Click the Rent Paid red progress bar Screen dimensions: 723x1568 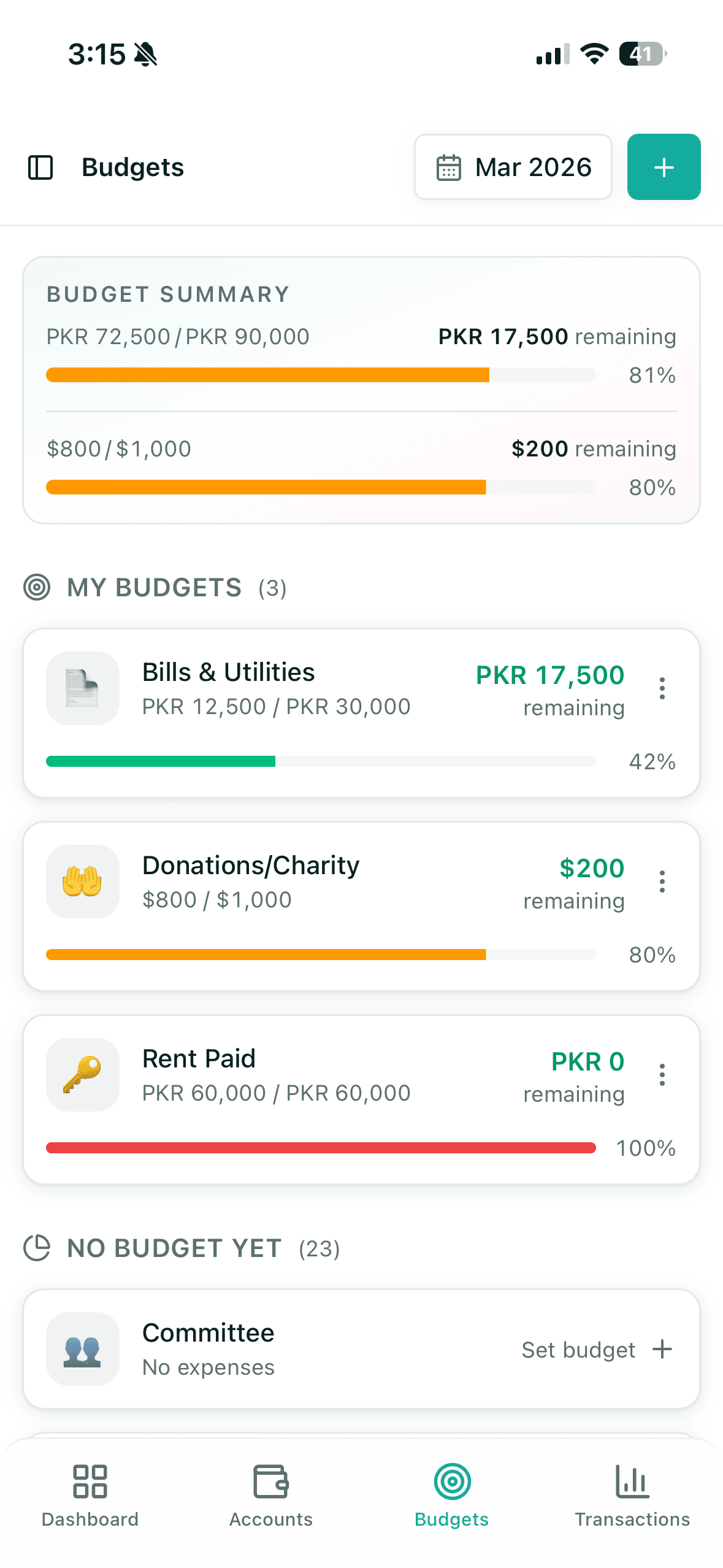point(321,1147)
